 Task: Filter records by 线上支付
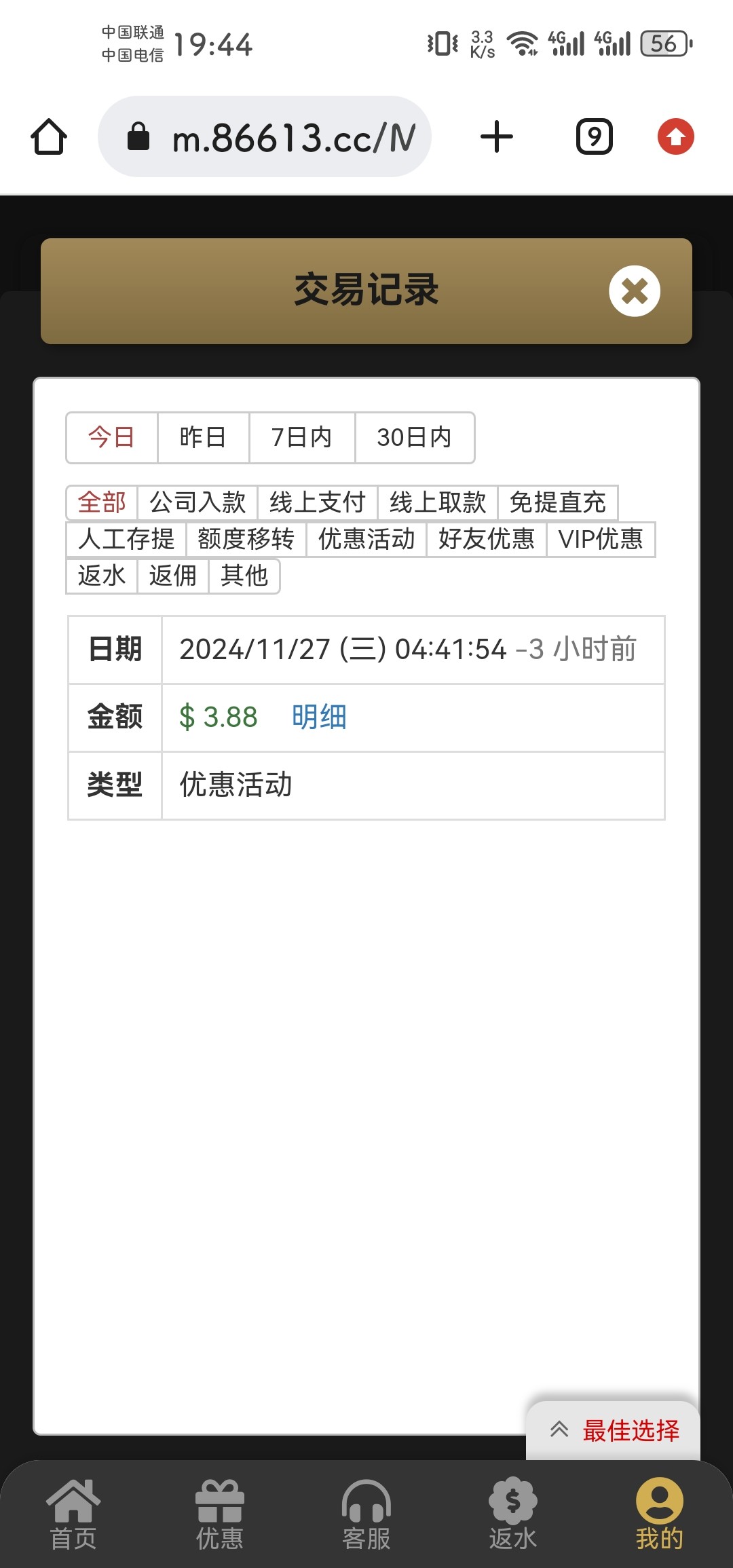(317, 503)
